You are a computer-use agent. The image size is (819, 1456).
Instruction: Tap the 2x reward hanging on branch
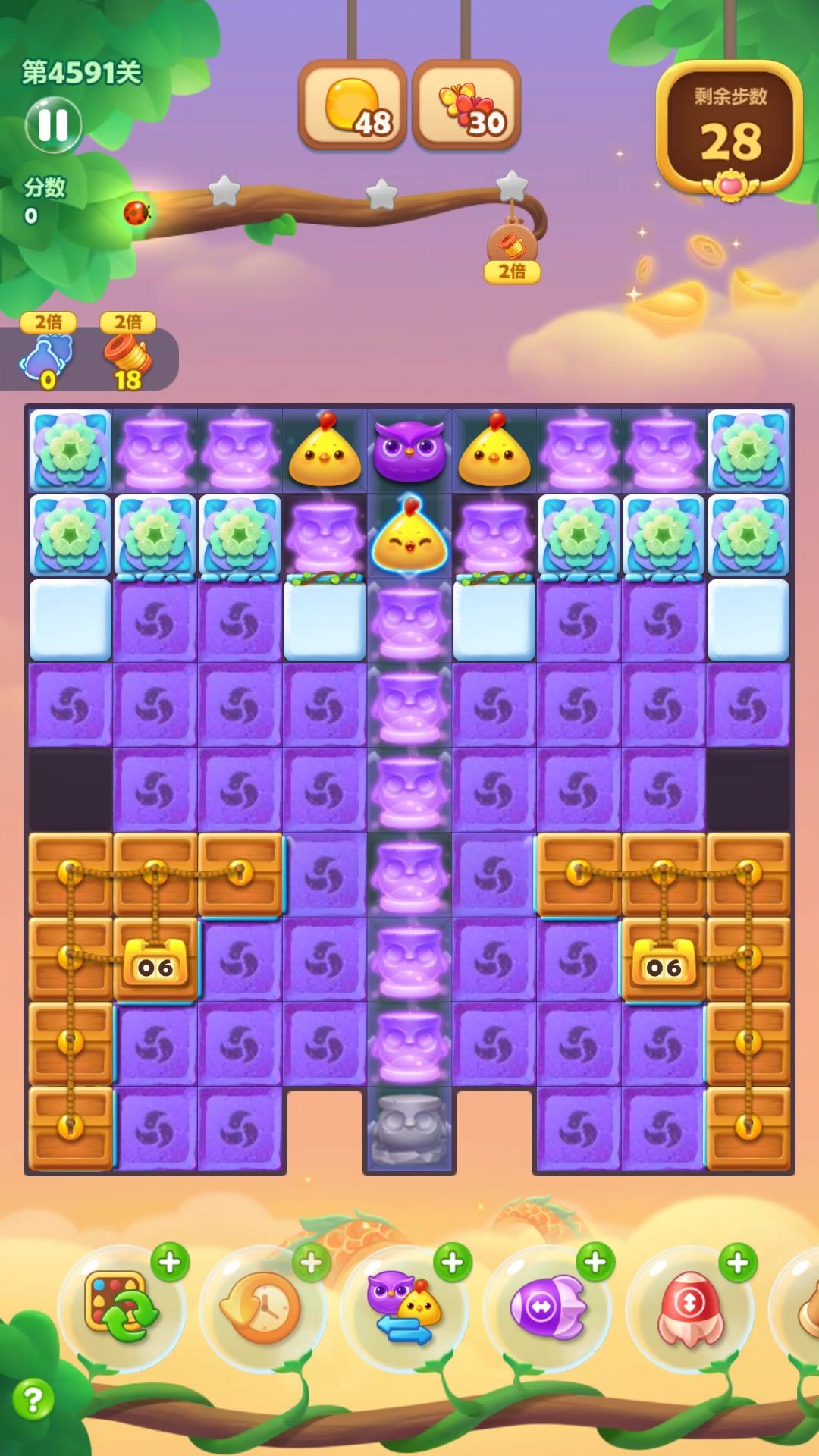[512, 250]
